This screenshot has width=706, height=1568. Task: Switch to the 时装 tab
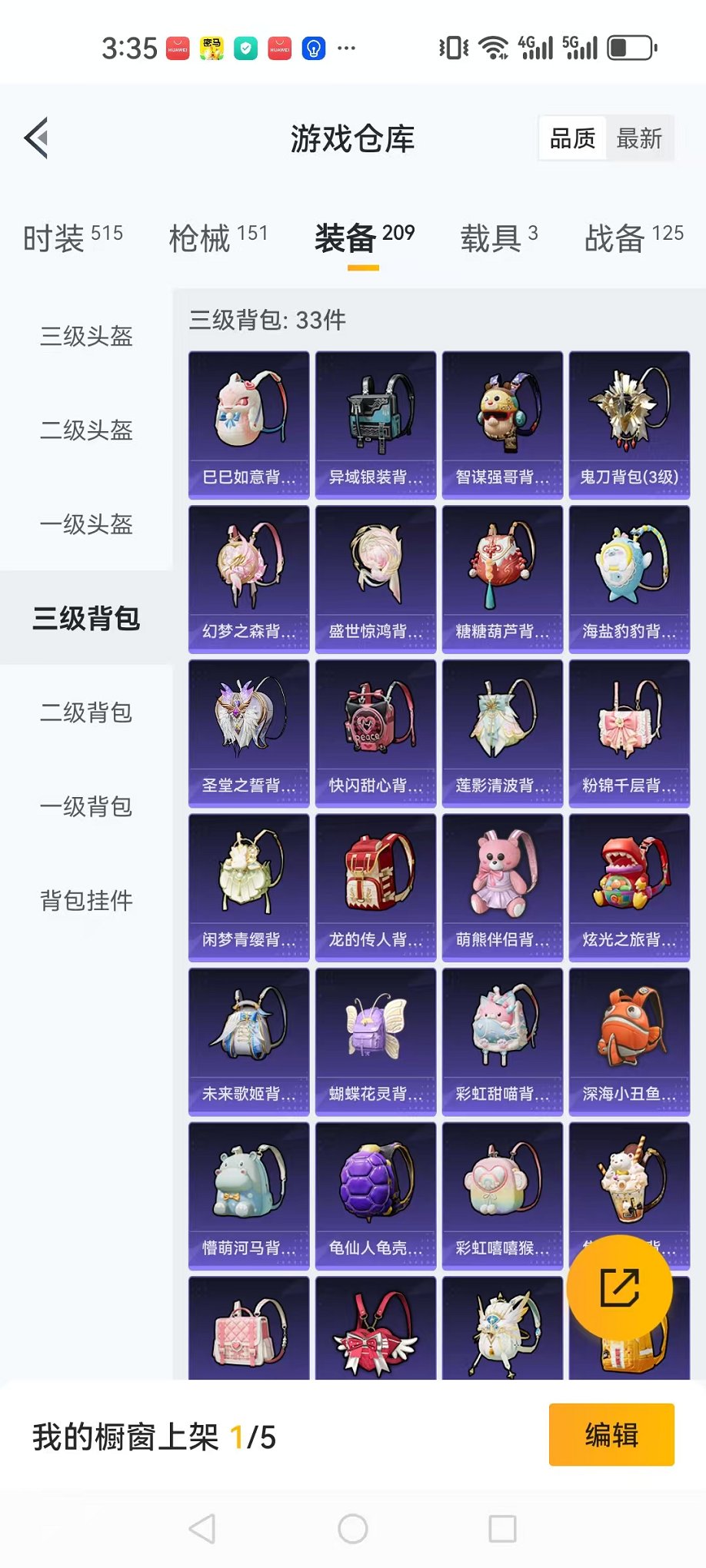tap(72, 238)
